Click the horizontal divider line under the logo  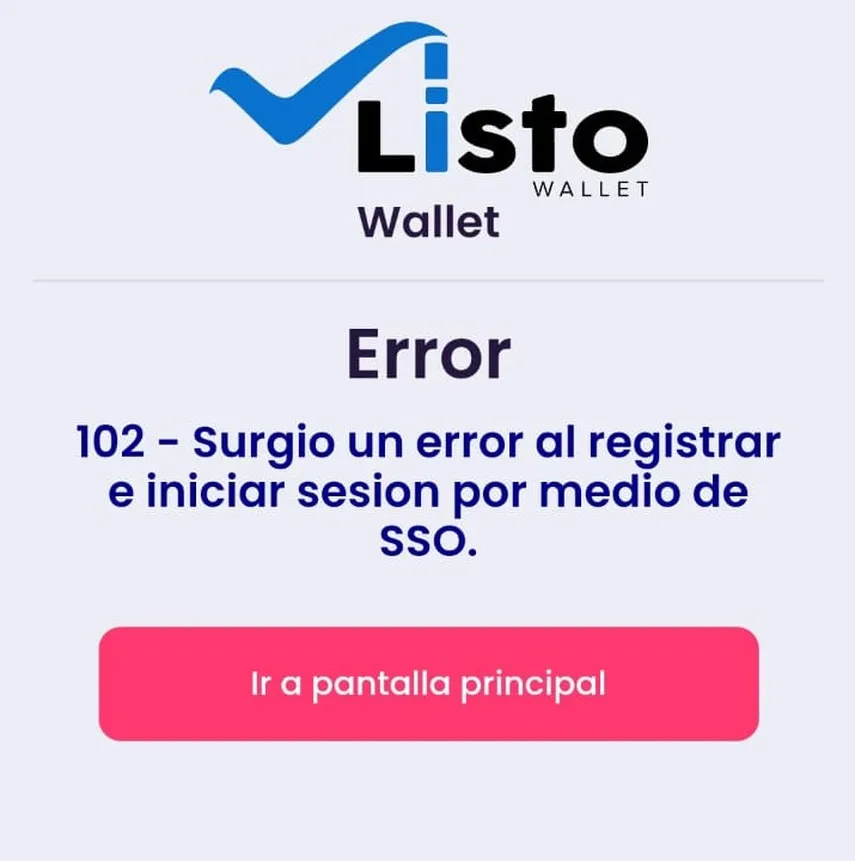(427, 280)
